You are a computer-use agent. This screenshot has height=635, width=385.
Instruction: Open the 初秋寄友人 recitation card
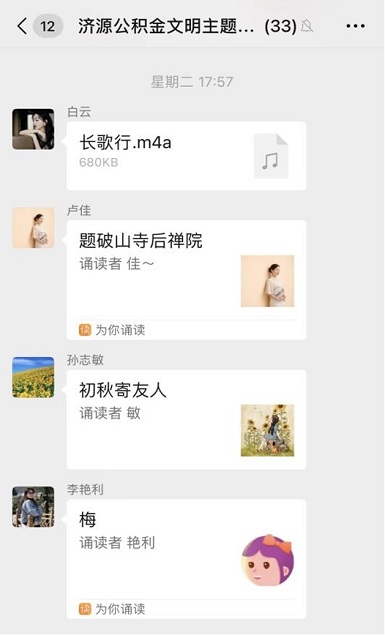click(x=186, y=419)
